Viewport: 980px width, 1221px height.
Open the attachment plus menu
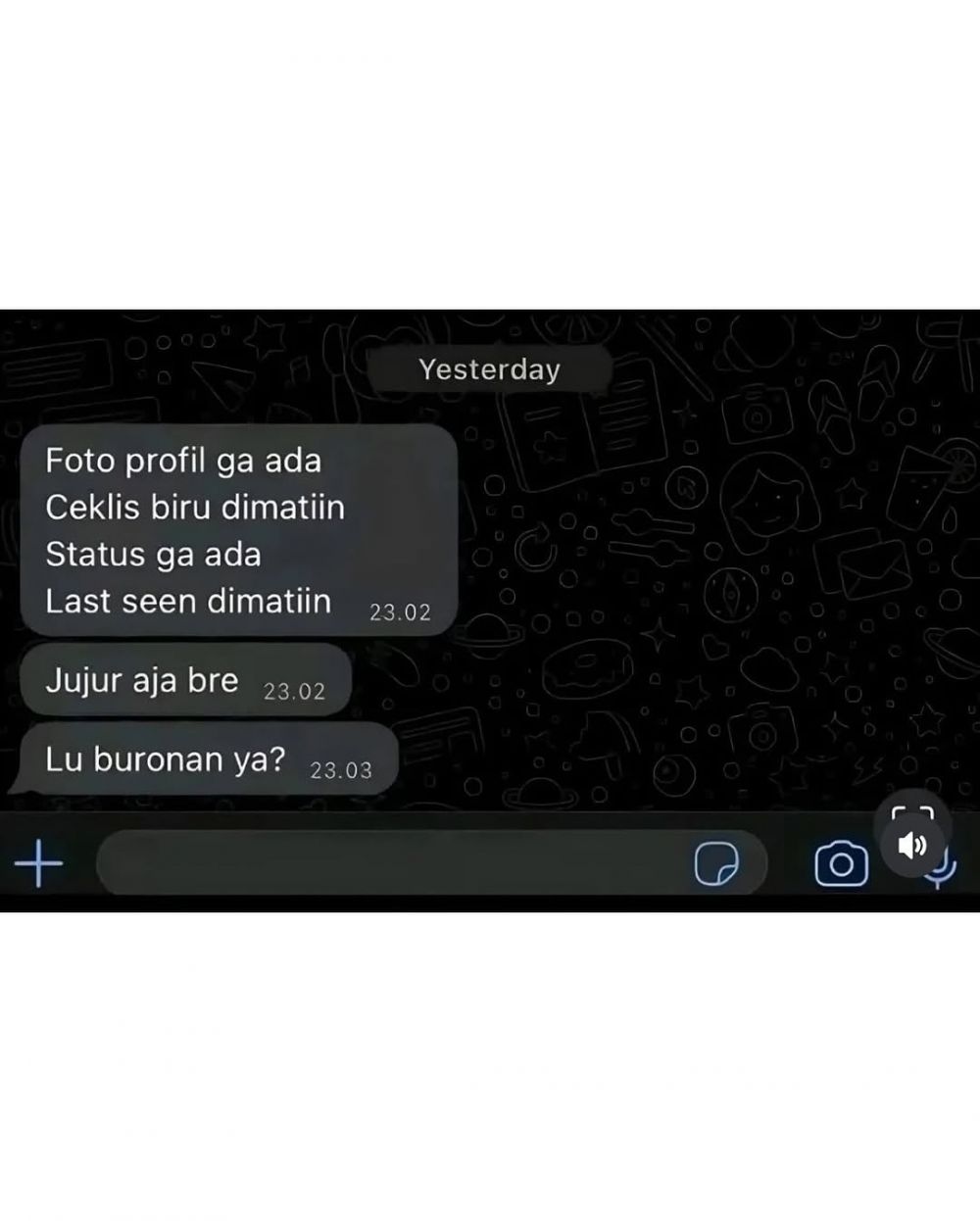[x=38, y=863]
